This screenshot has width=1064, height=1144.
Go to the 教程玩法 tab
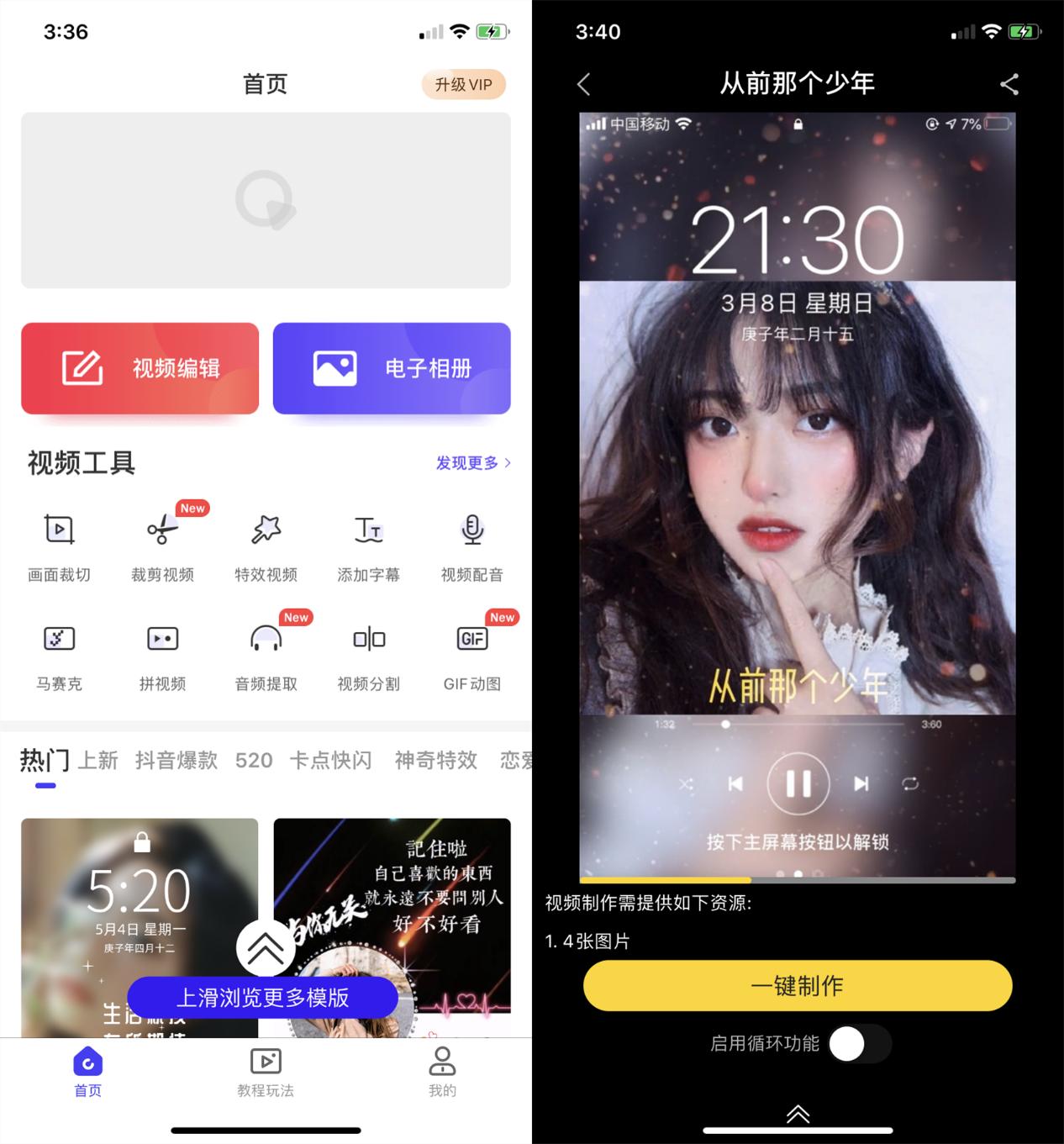(266, 1072)
